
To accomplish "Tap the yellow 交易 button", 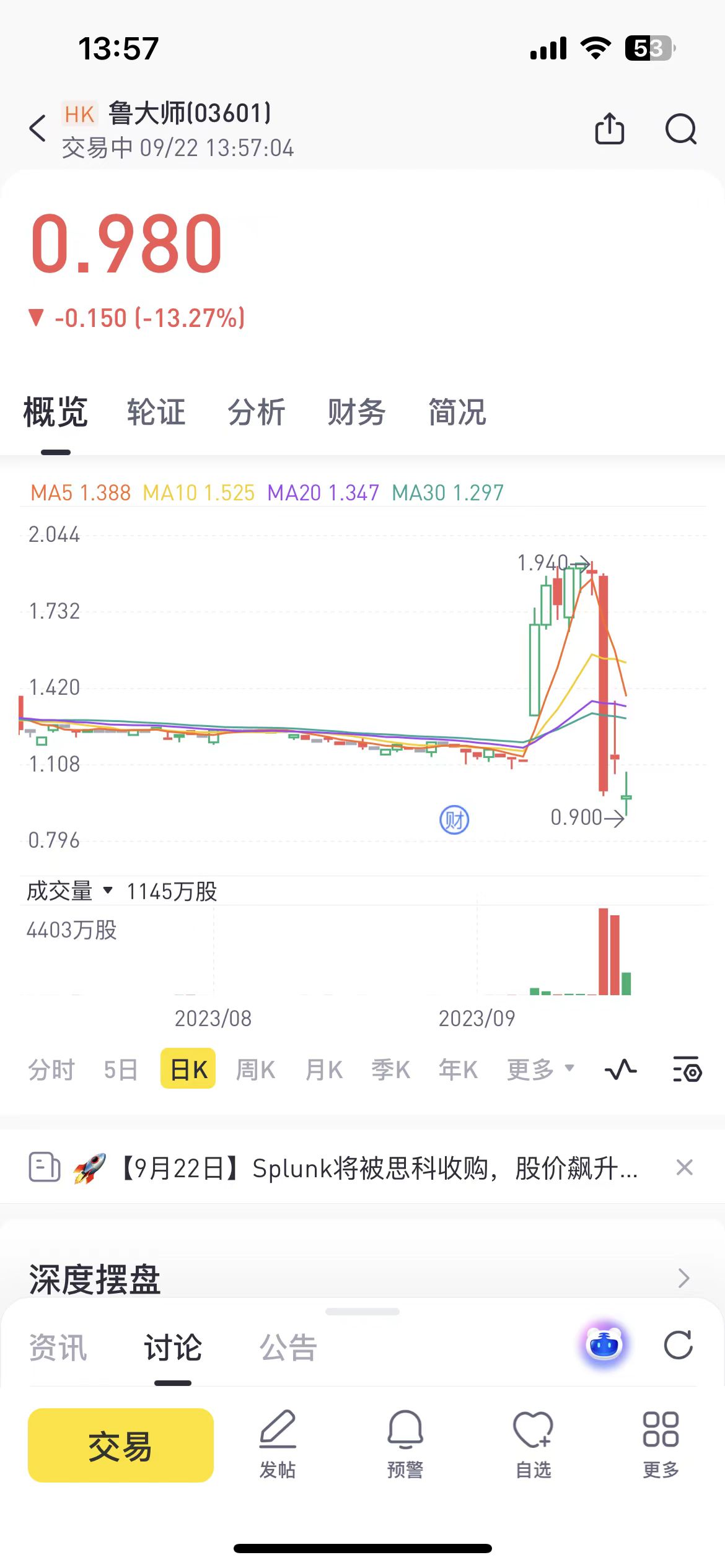I will point(121,1445).
